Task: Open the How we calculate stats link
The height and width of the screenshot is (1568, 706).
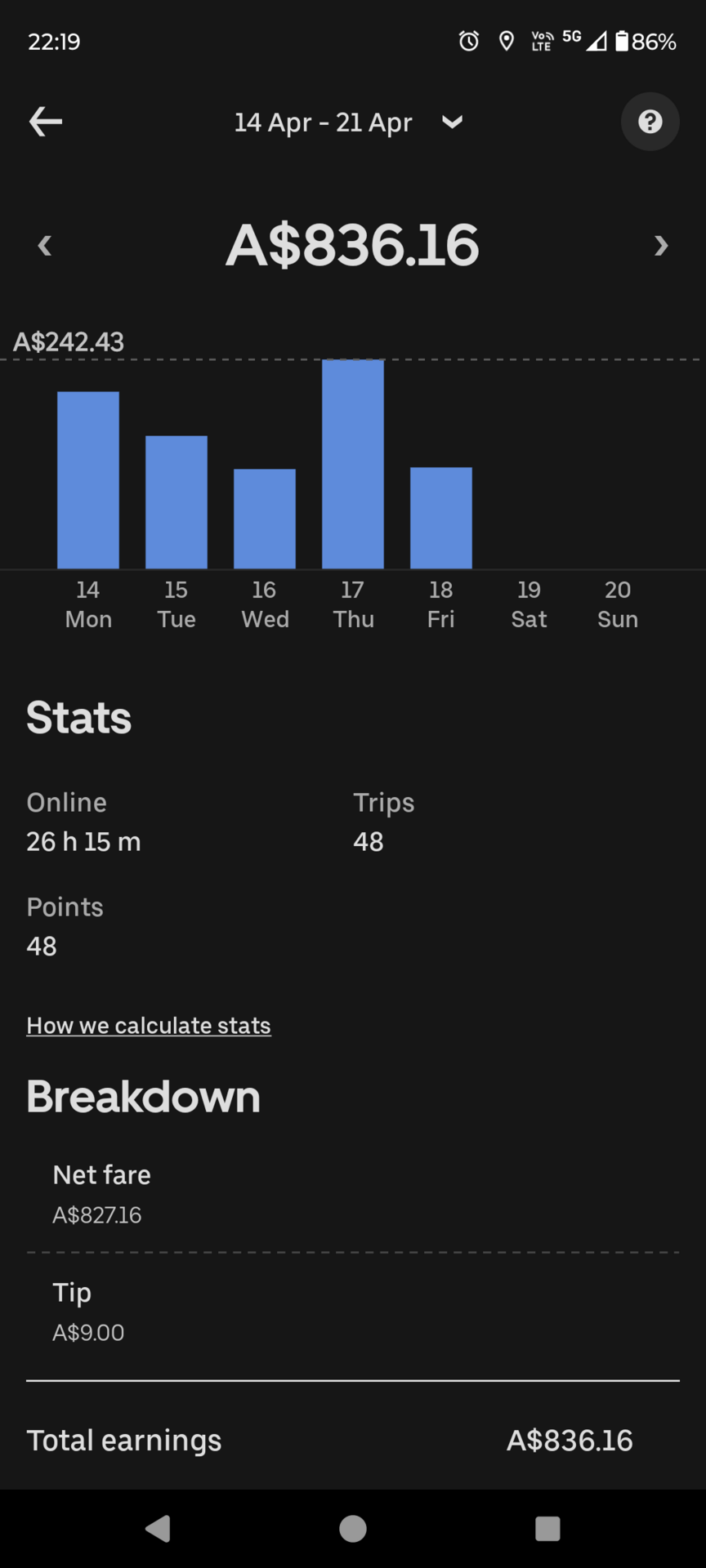Action: tap(149, 1026)
